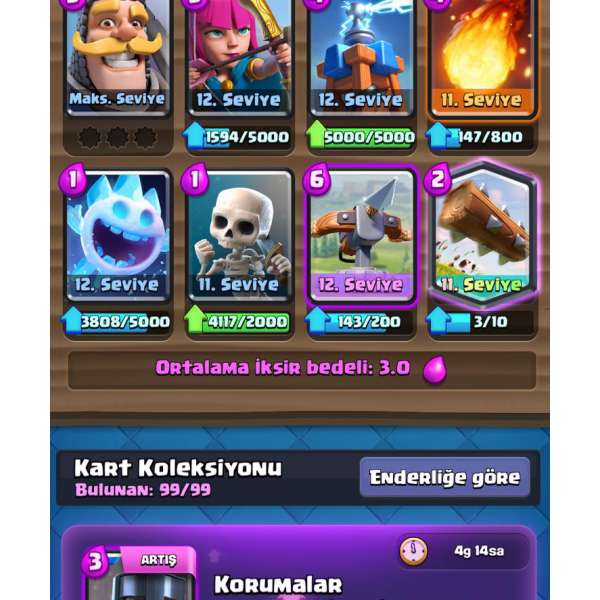Open the Skeletons card with 4117/2000
Image resolution: width=600 pixels, height=600 pixels.
click(x=239, y=235)
